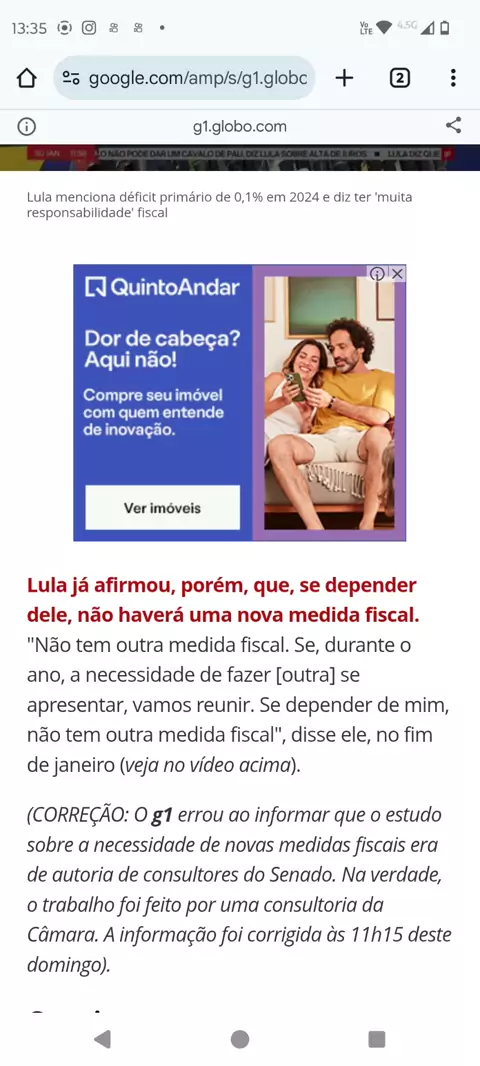Open the ad choices info icon
The width and height of the screenshot is (480, 1066).
377,273
